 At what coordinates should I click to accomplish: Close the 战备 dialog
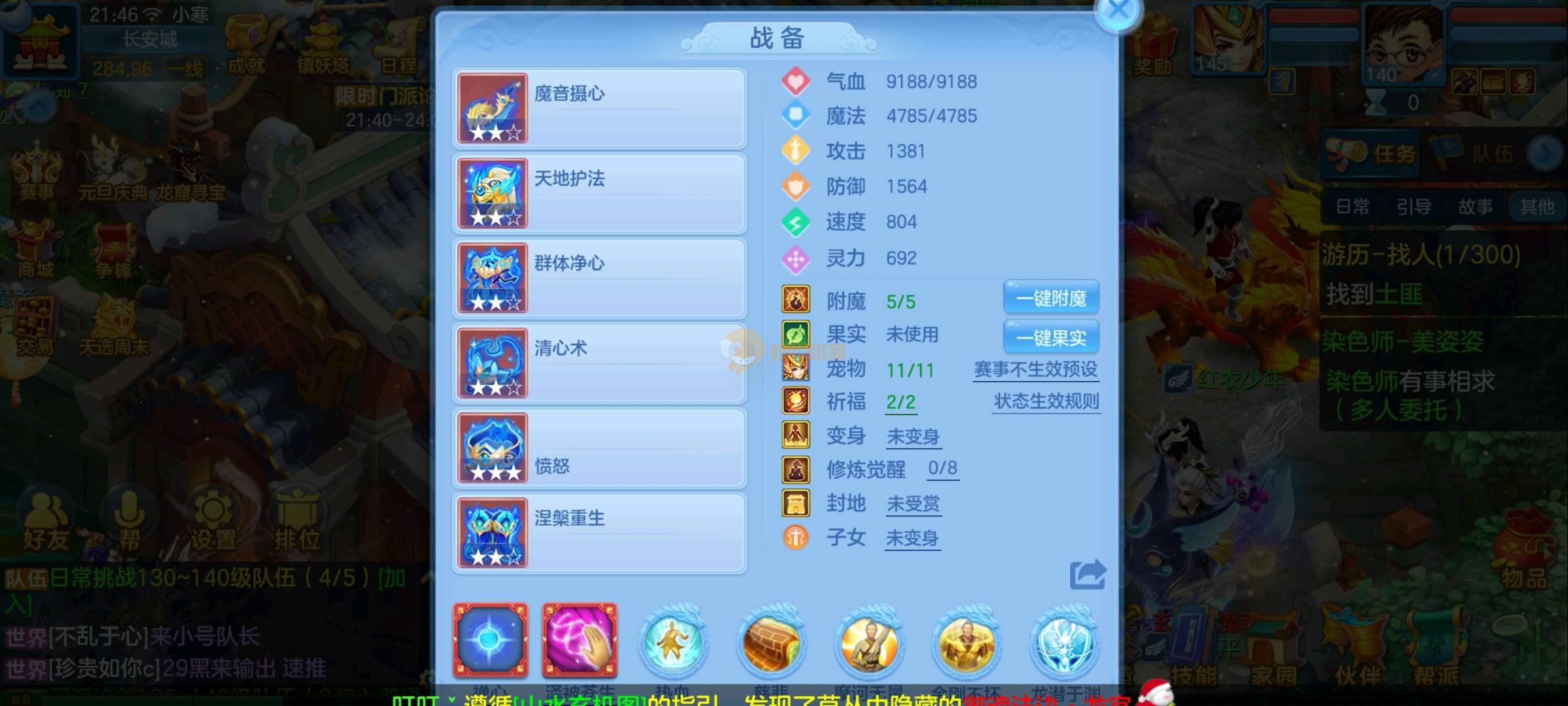point(1118,11)
